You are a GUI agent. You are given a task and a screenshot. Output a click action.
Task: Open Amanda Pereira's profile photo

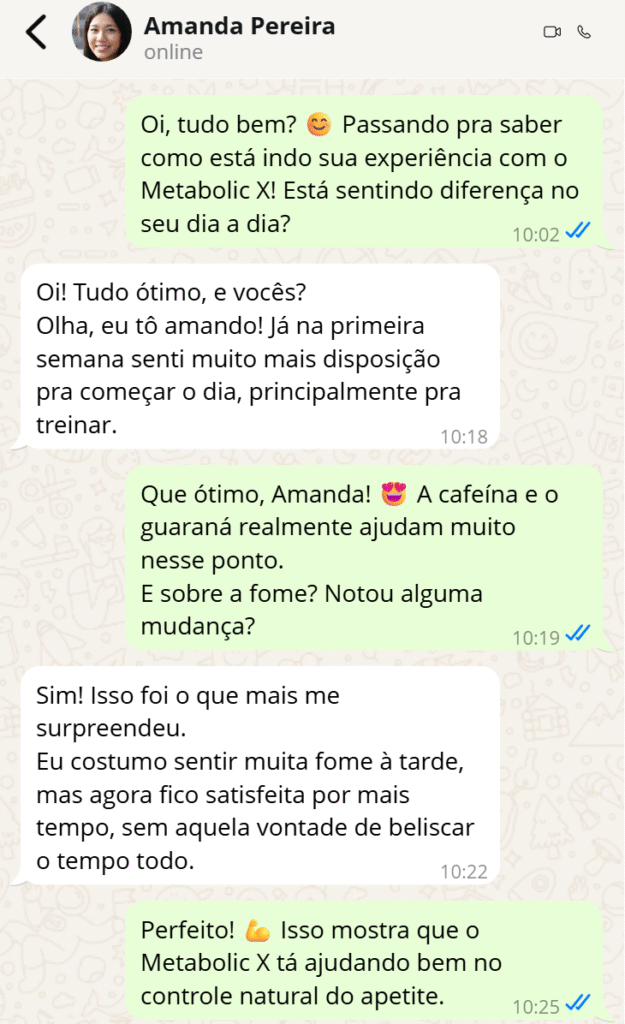[x=101, y=33]
